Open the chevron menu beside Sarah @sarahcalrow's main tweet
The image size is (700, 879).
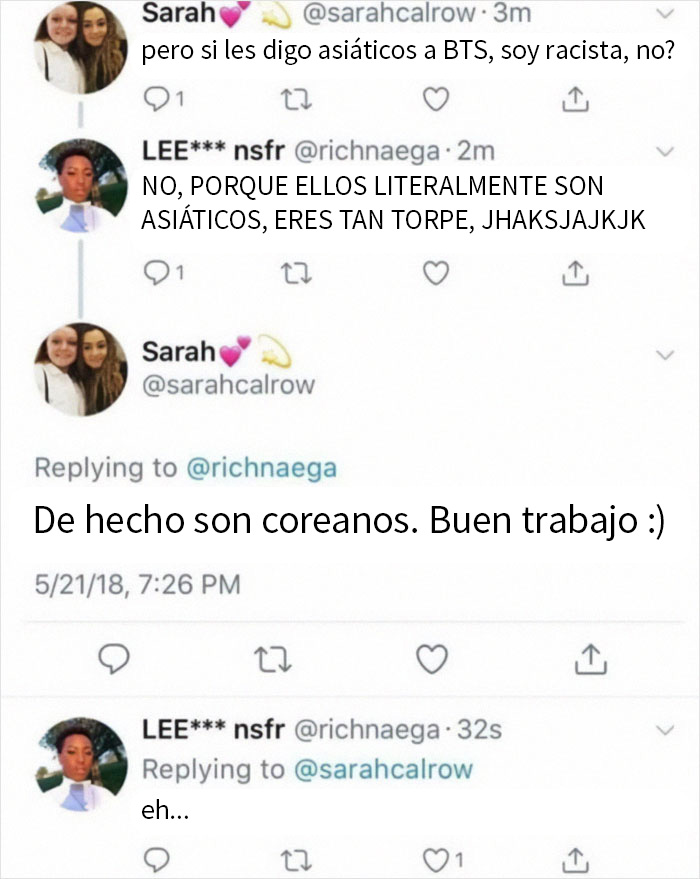tap(666, 356)
